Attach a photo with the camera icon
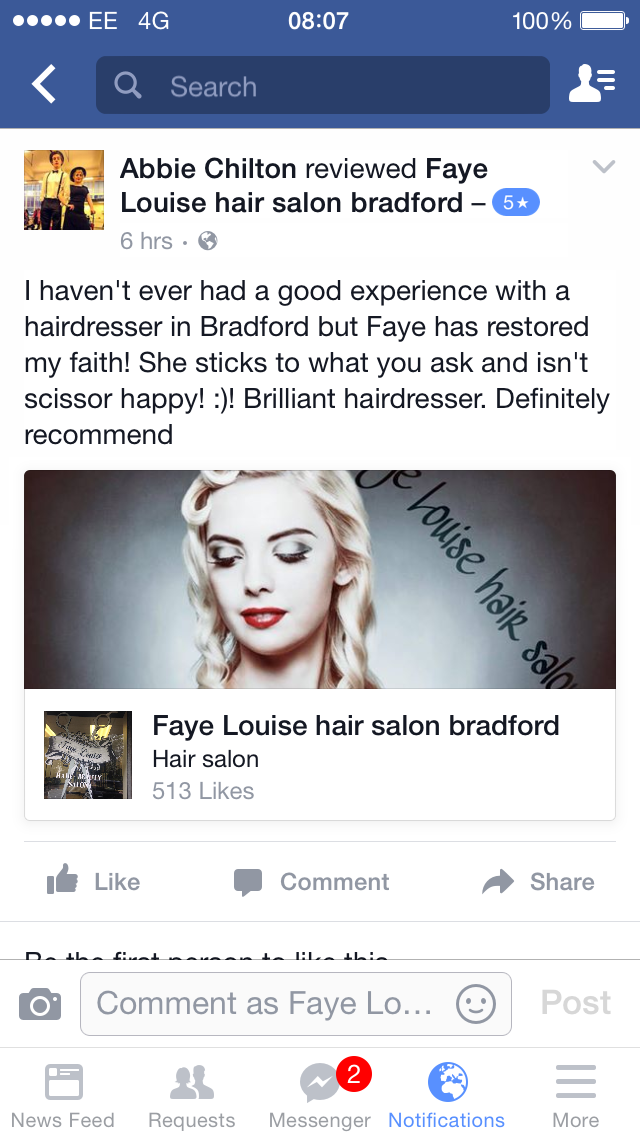Screen dimensions: 640x1136 (x=40, y=1004)
